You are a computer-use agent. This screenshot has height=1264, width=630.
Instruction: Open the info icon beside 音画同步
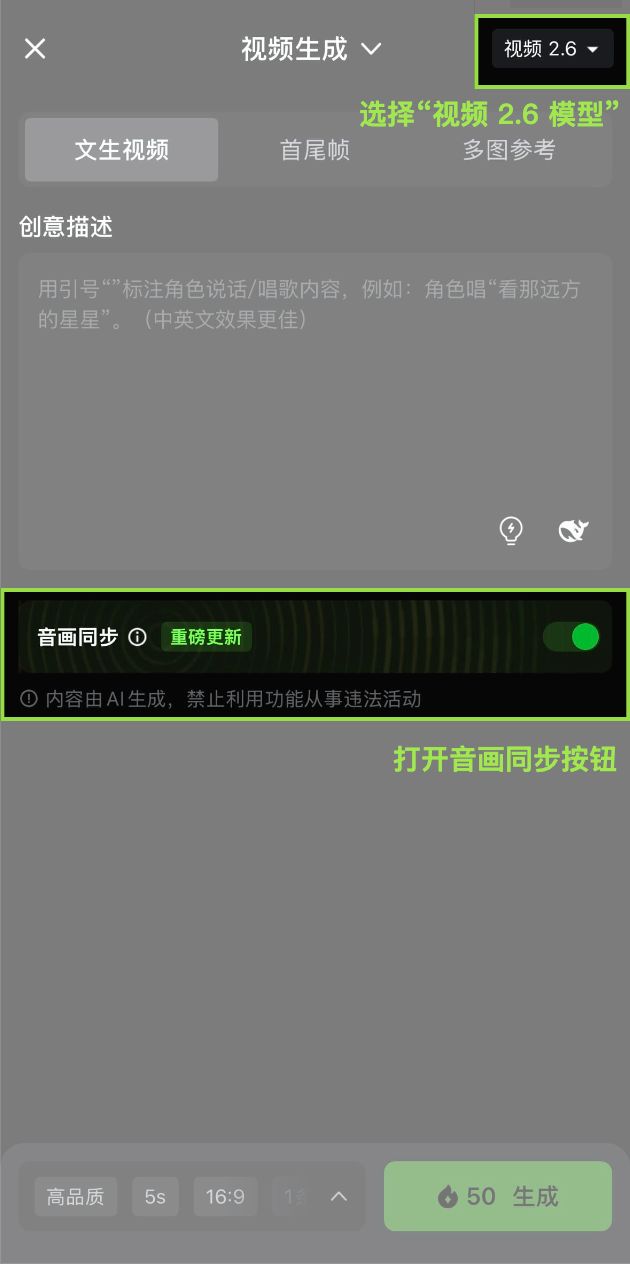point(138,637)
